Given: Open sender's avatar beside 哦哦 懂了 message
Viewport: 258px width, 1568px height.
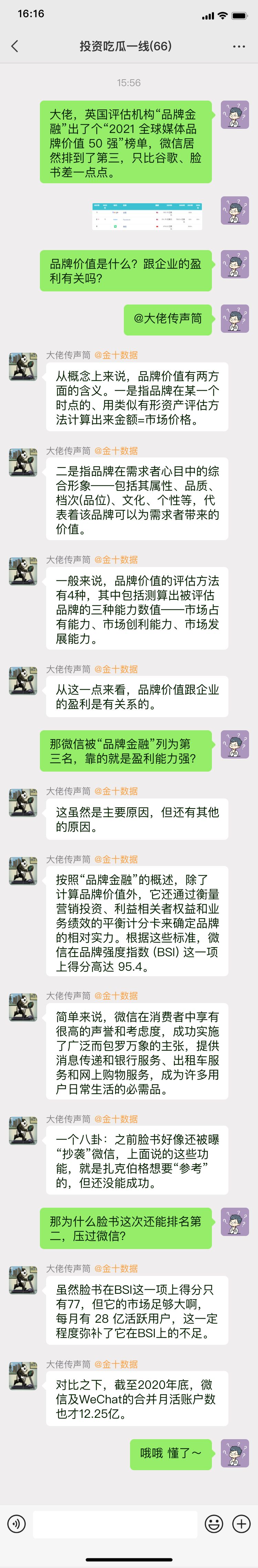Looking at the screenshot, I should [x=234, y=1453].
